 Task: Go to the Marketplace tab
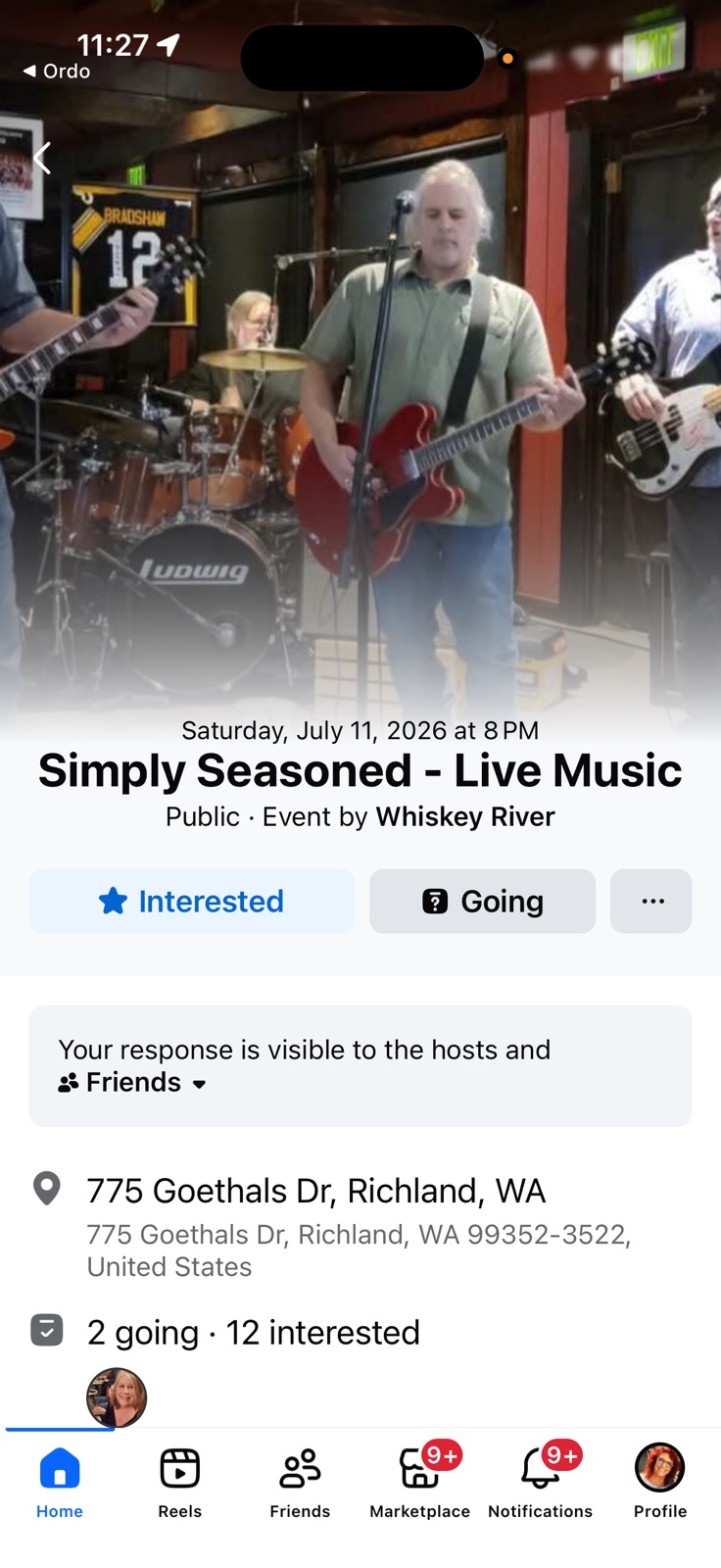click(419, 1481)
